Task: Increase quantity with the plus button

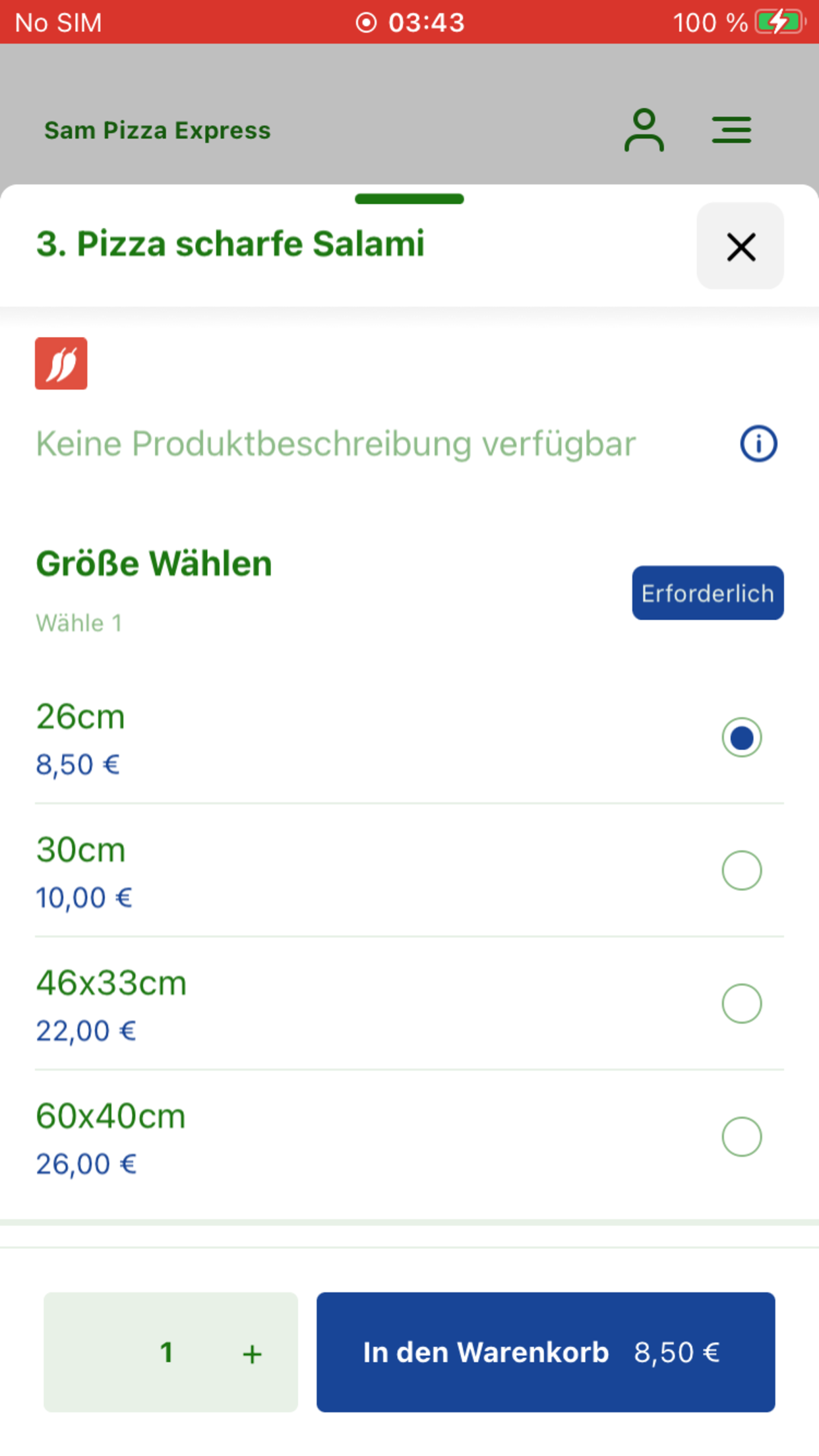Action: 252,1354
